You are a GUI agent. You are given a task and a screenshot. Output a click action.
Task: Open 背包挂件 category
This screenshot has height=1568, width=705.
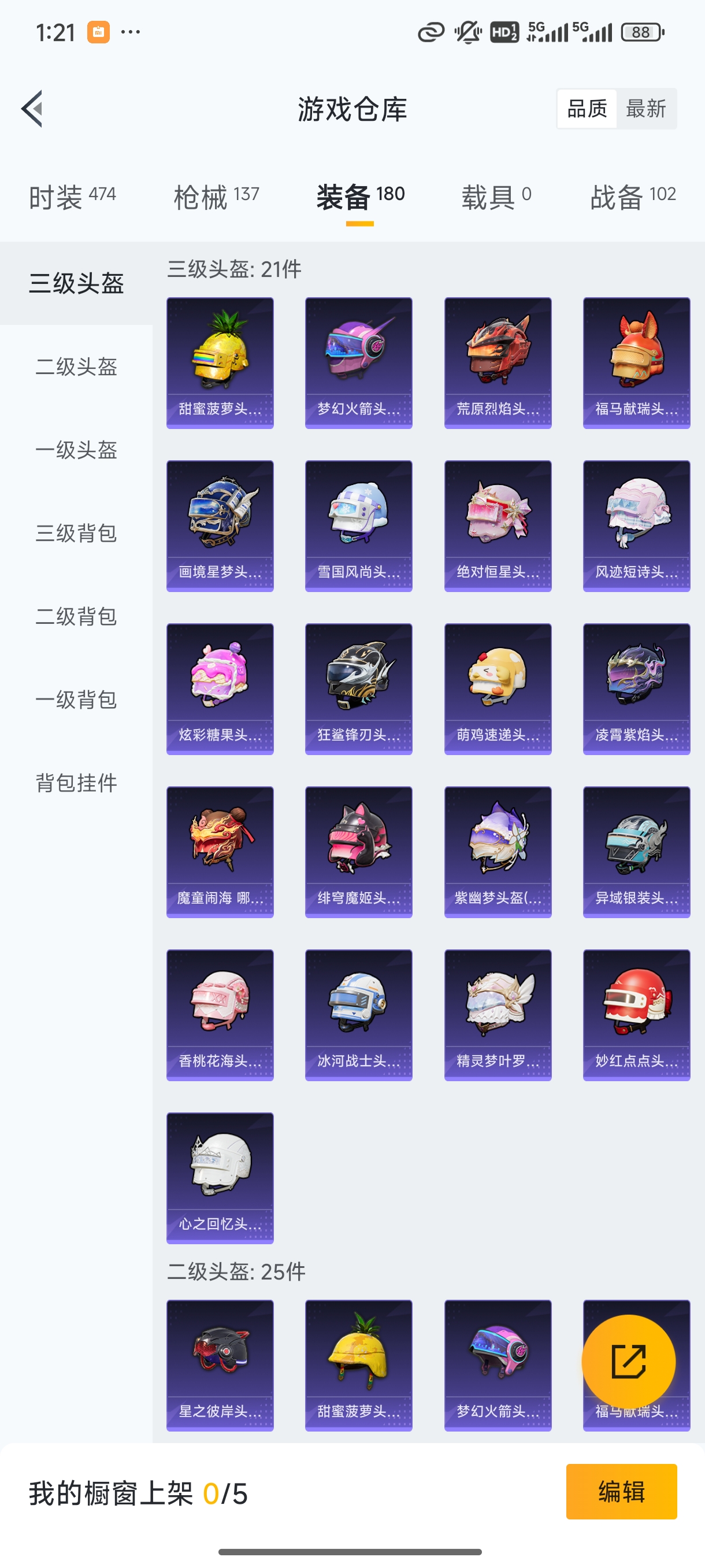[76, 783]
